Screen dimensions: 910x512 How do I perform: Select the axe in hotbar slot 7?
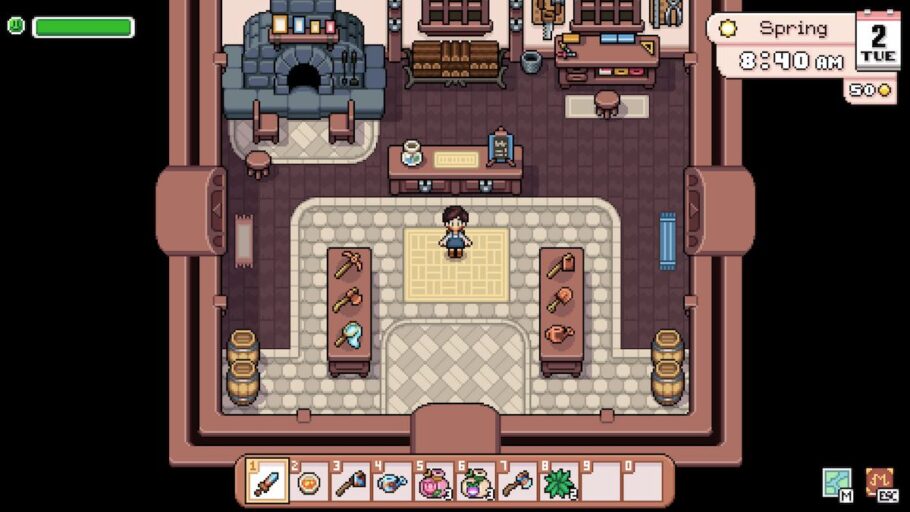[517, 483]
